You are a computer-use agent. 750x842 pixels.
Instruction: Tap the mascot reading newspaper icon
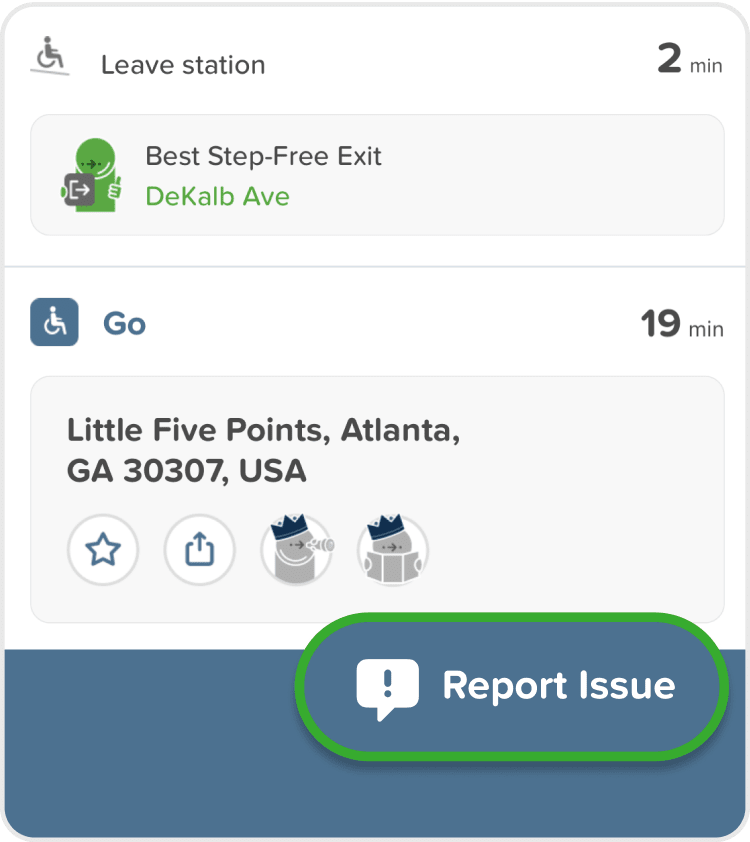[x=393, y=550]
